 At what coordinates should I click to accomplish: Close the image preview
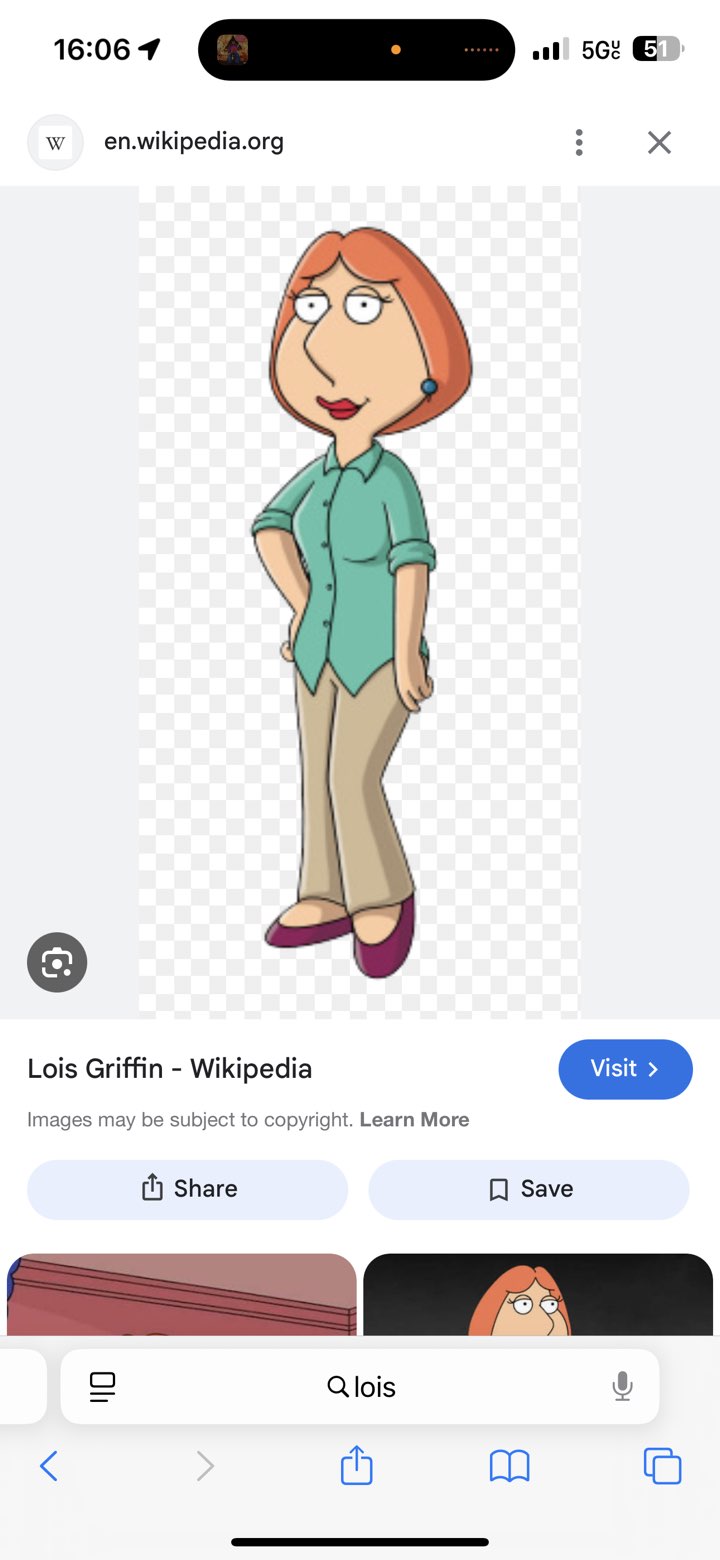pos(659,143)
